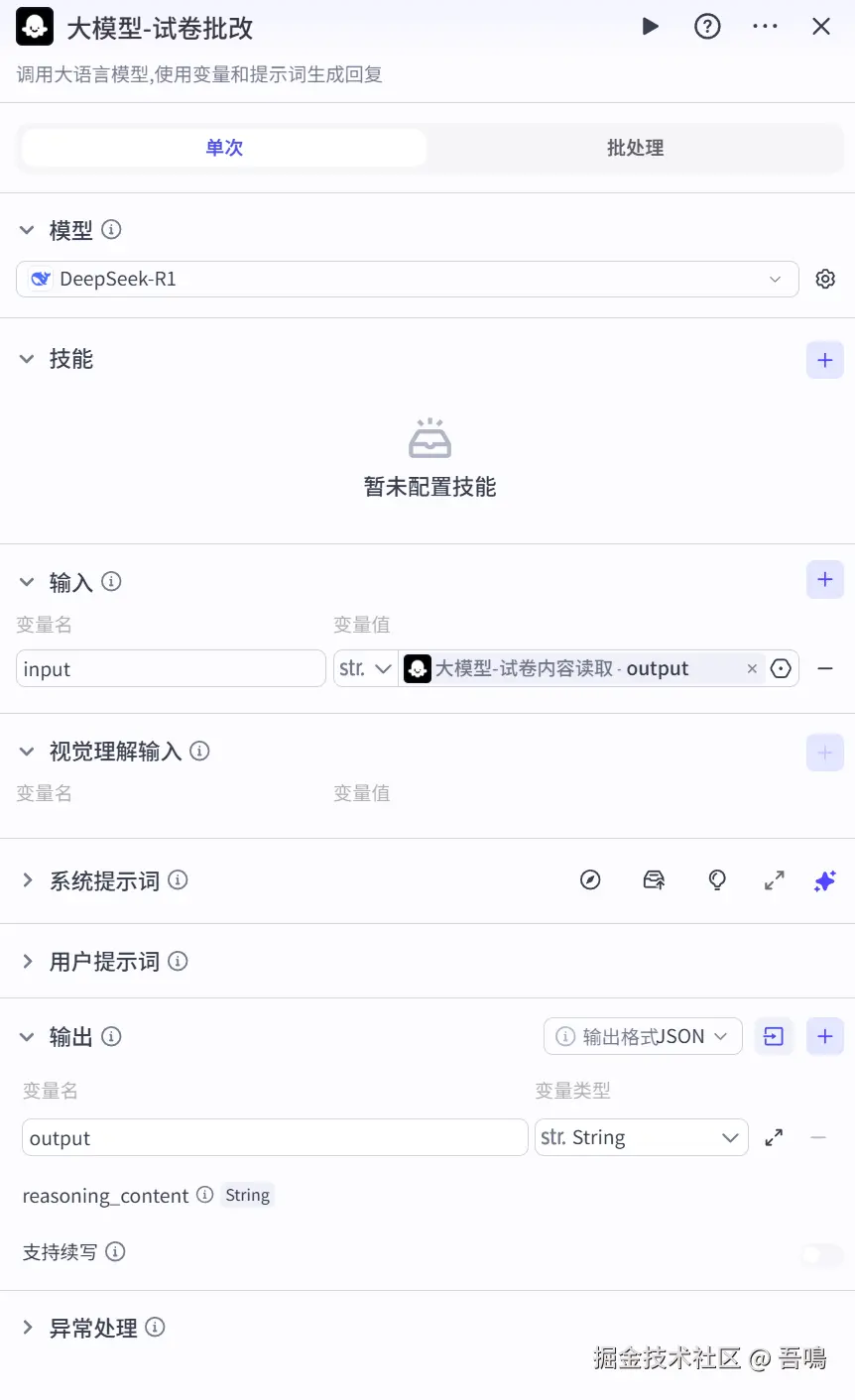Select the 单次 tab
Screen dimensions: 855x1400
point(224,148)
